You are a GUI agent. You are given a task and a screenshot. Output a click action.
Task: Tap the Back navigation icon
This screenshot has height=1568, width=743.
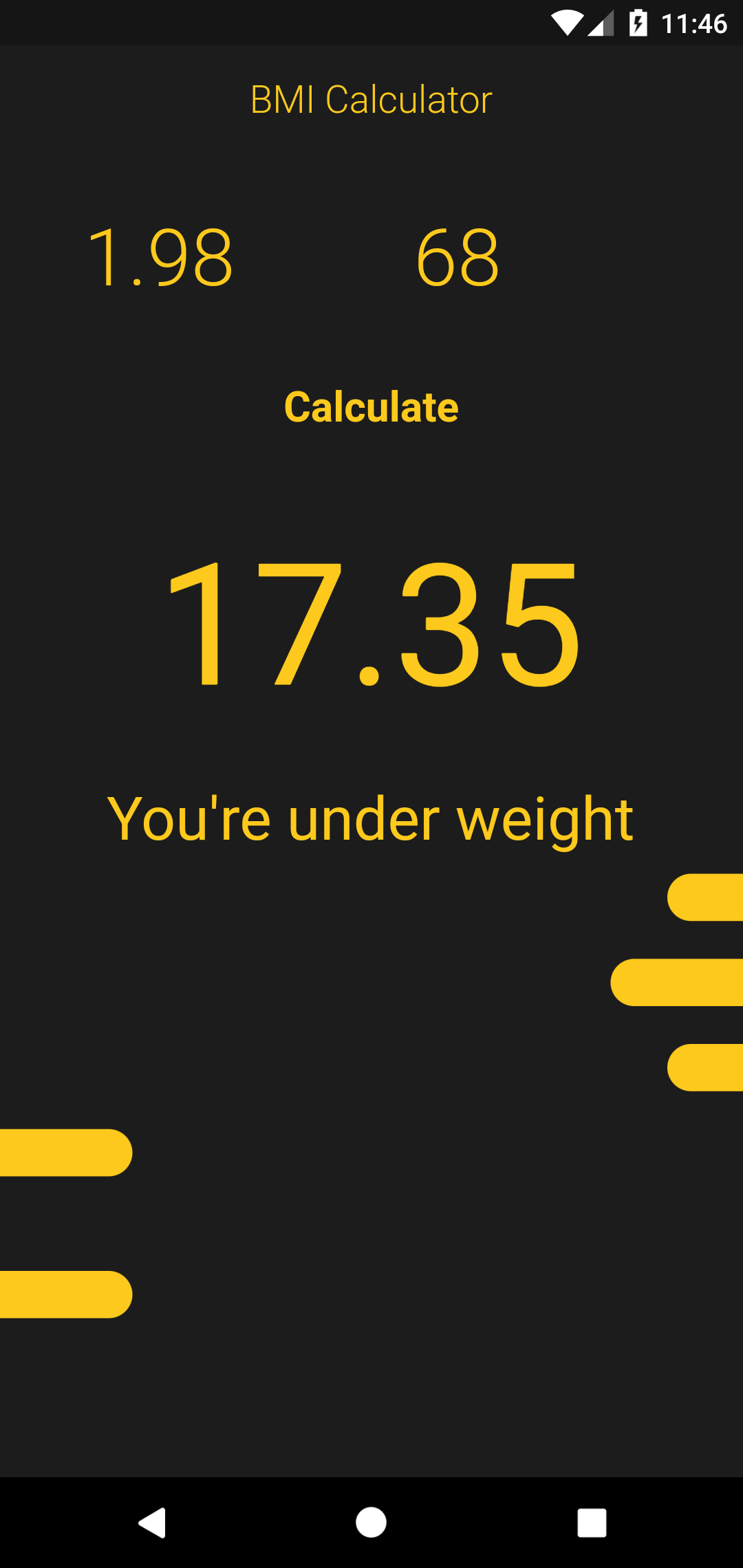pos(153,1521)
